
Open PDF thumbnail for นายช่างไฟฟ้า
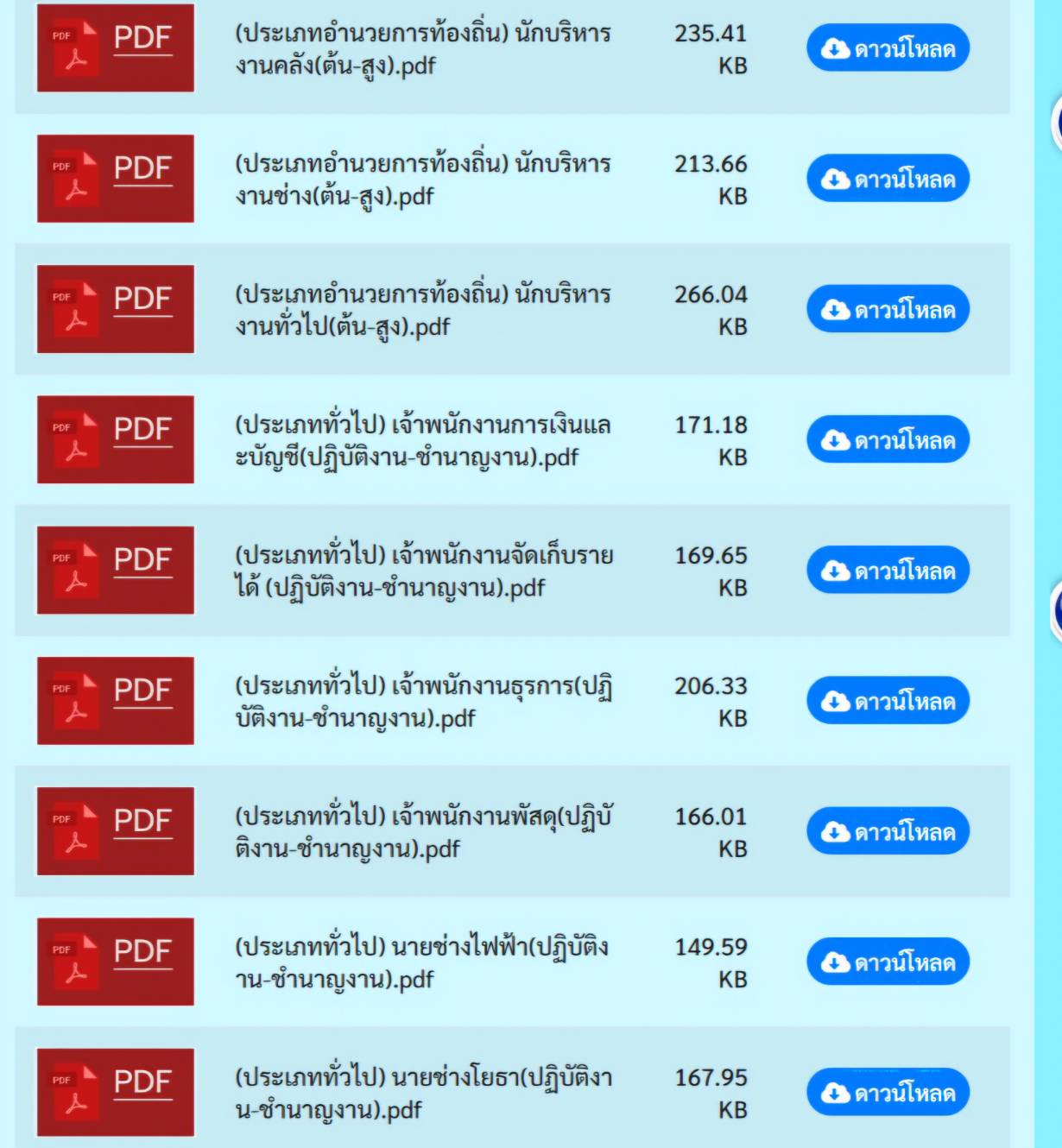(x=115, y=962)
